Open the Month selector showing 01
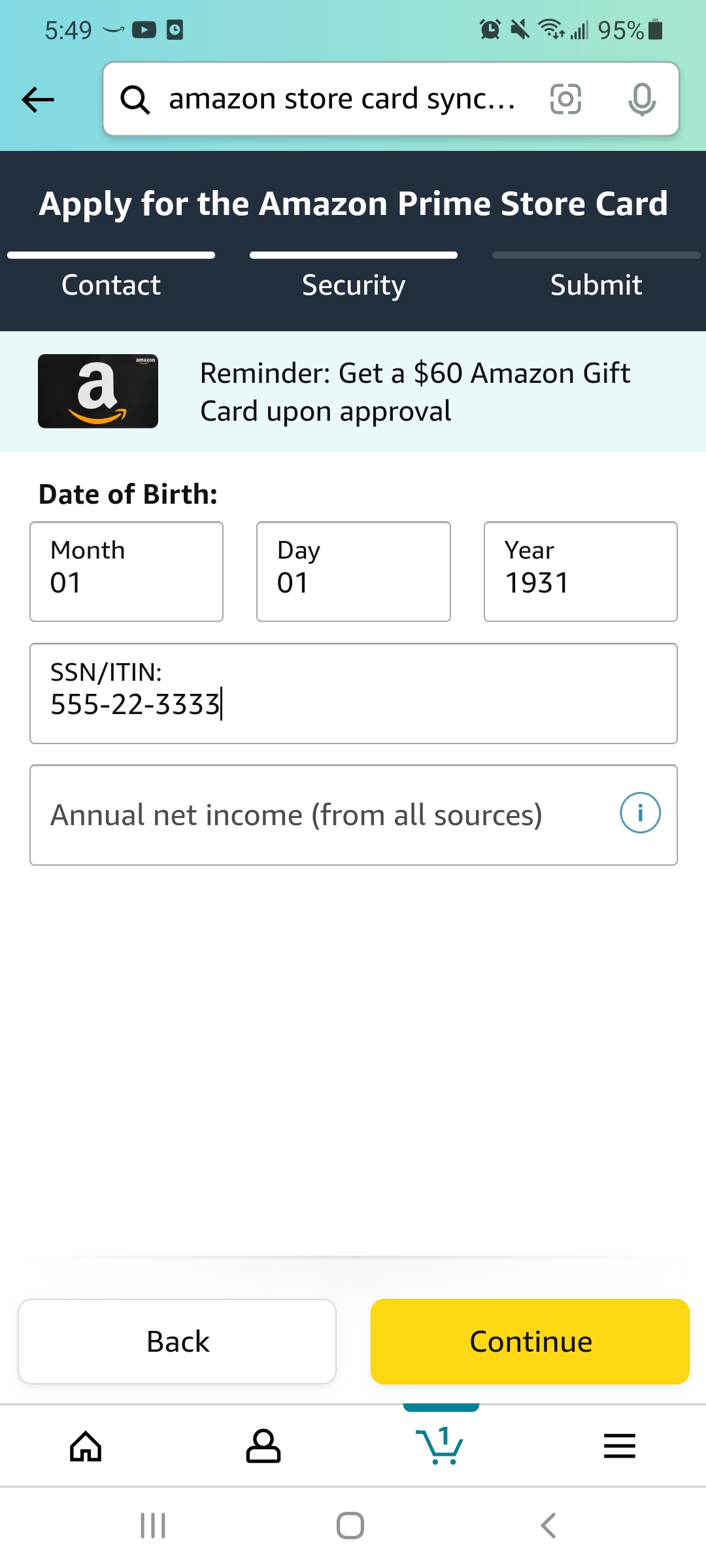Viewport: 706px width, 1568px height. coord(126,572)
